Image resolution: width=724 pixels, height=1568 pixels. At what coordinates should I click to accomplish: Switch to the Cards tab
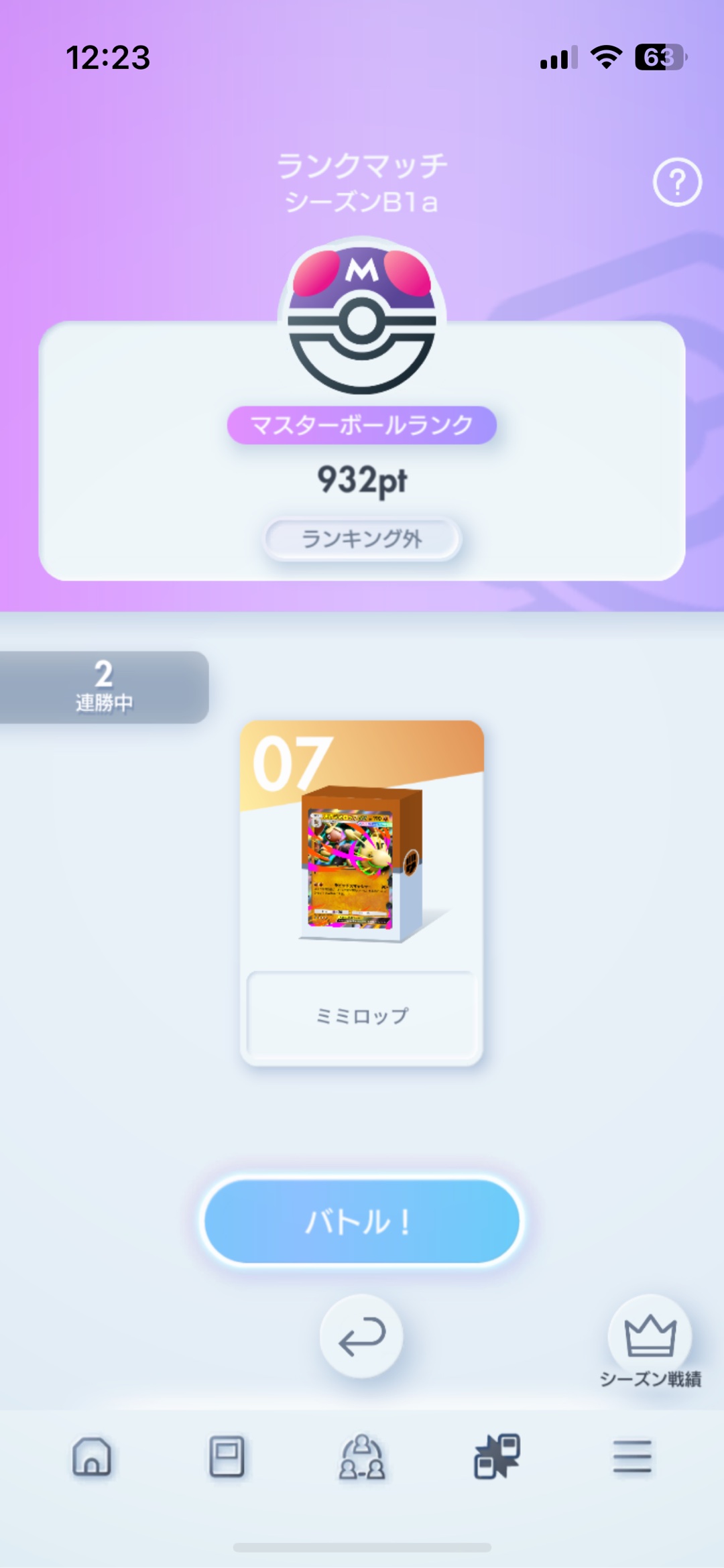(x=227, y=1457)
